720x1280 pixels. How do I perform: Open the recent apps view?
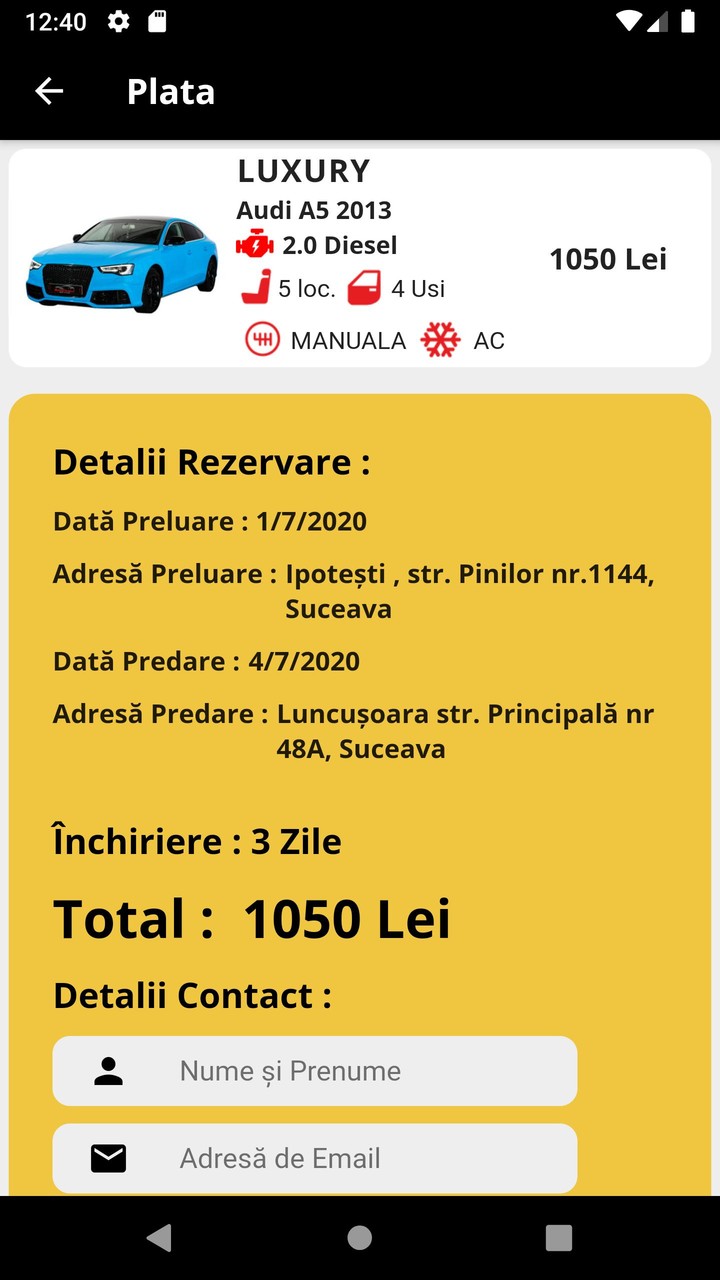[x=559, y=1238]
